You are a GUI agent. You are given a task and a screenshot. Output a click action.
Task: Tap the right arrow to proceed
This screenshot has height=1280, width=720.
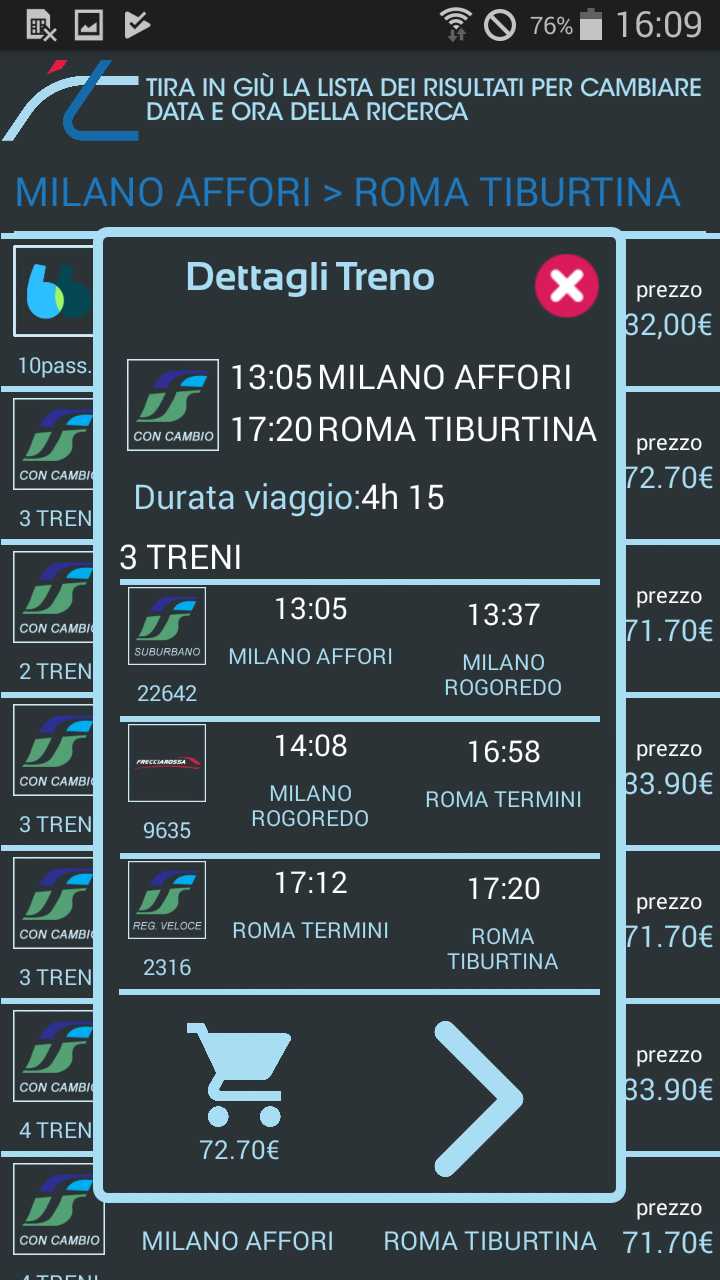478,1098
